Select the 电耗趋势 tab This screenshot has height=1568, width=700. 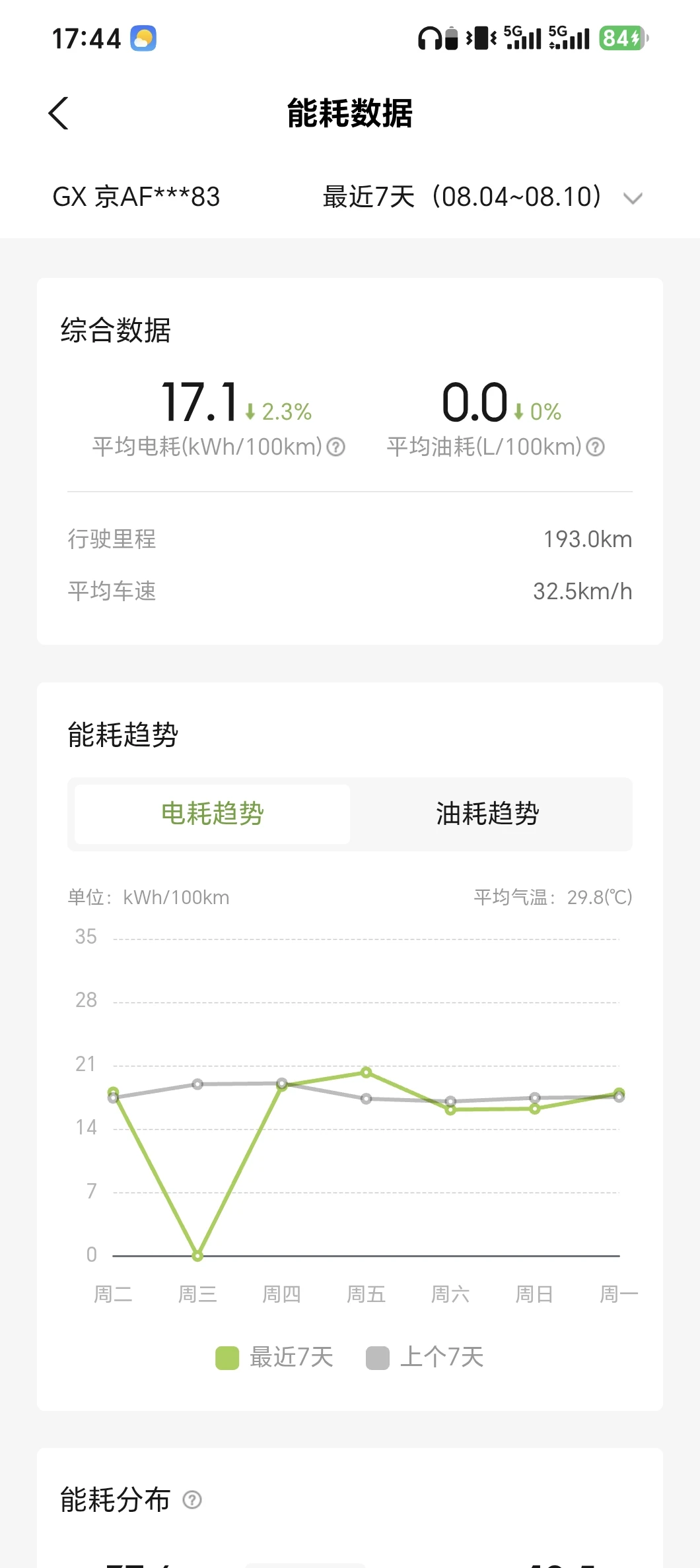click(x=212, y=814)
